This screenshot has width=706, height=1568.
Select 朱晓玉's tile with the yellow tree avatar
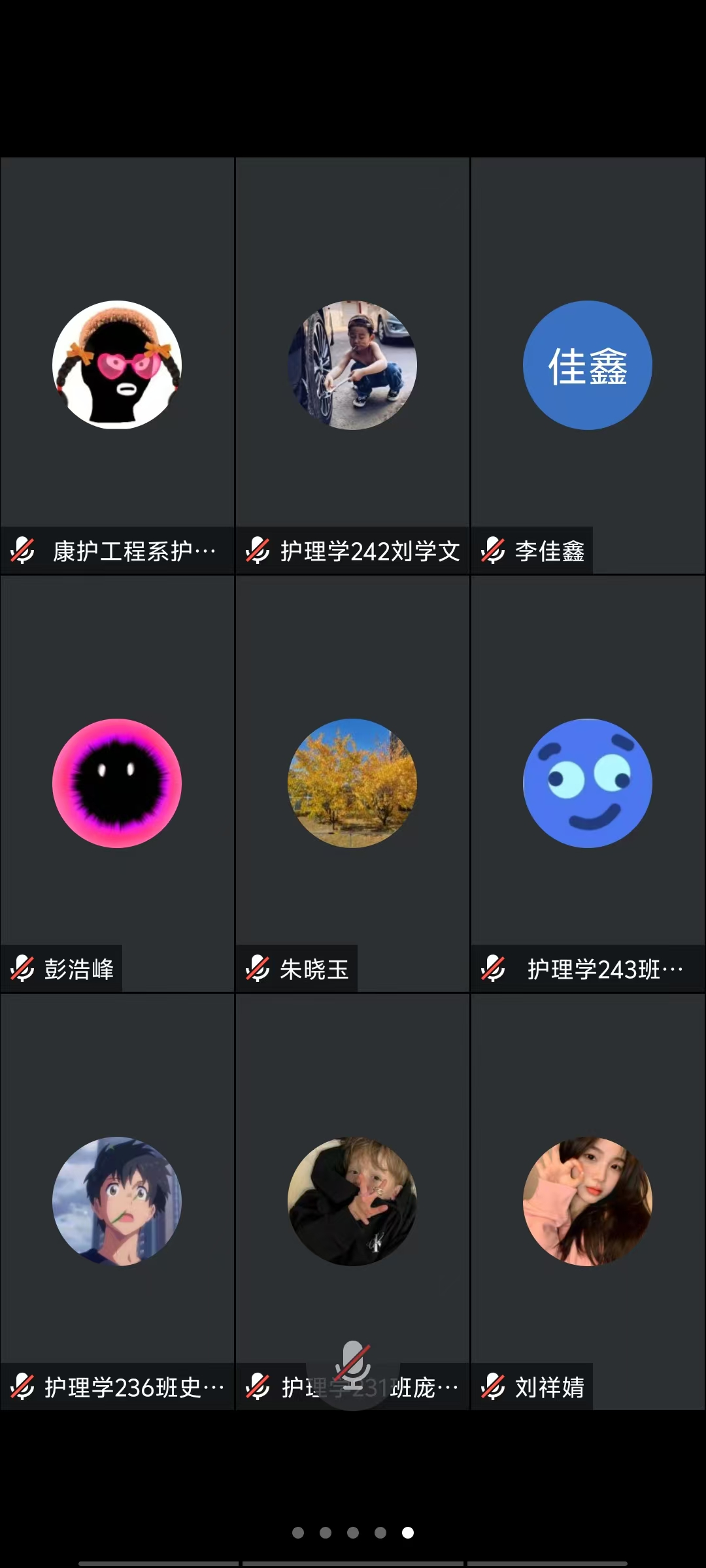[x=352, y=783]
